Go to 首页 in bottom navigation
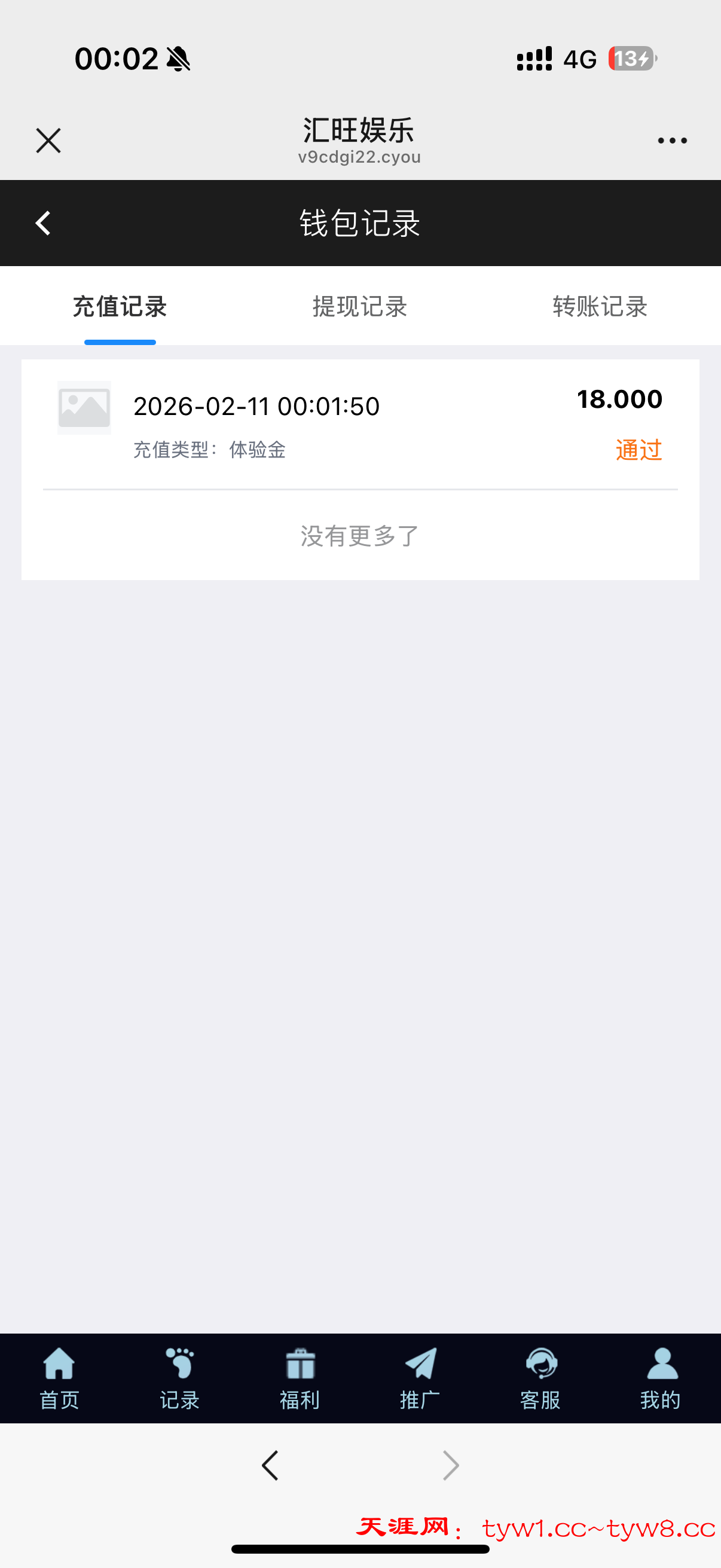The height and width of the screenshot is (1568, 721). [x=60, y=1377]
